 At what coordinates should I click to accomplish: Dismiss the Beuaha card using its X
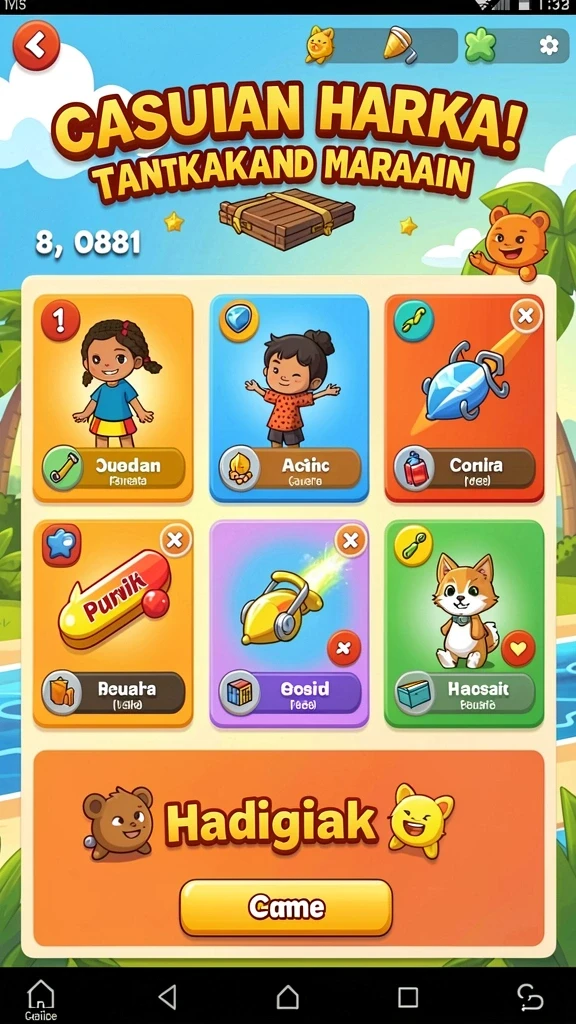coord(175,540)
